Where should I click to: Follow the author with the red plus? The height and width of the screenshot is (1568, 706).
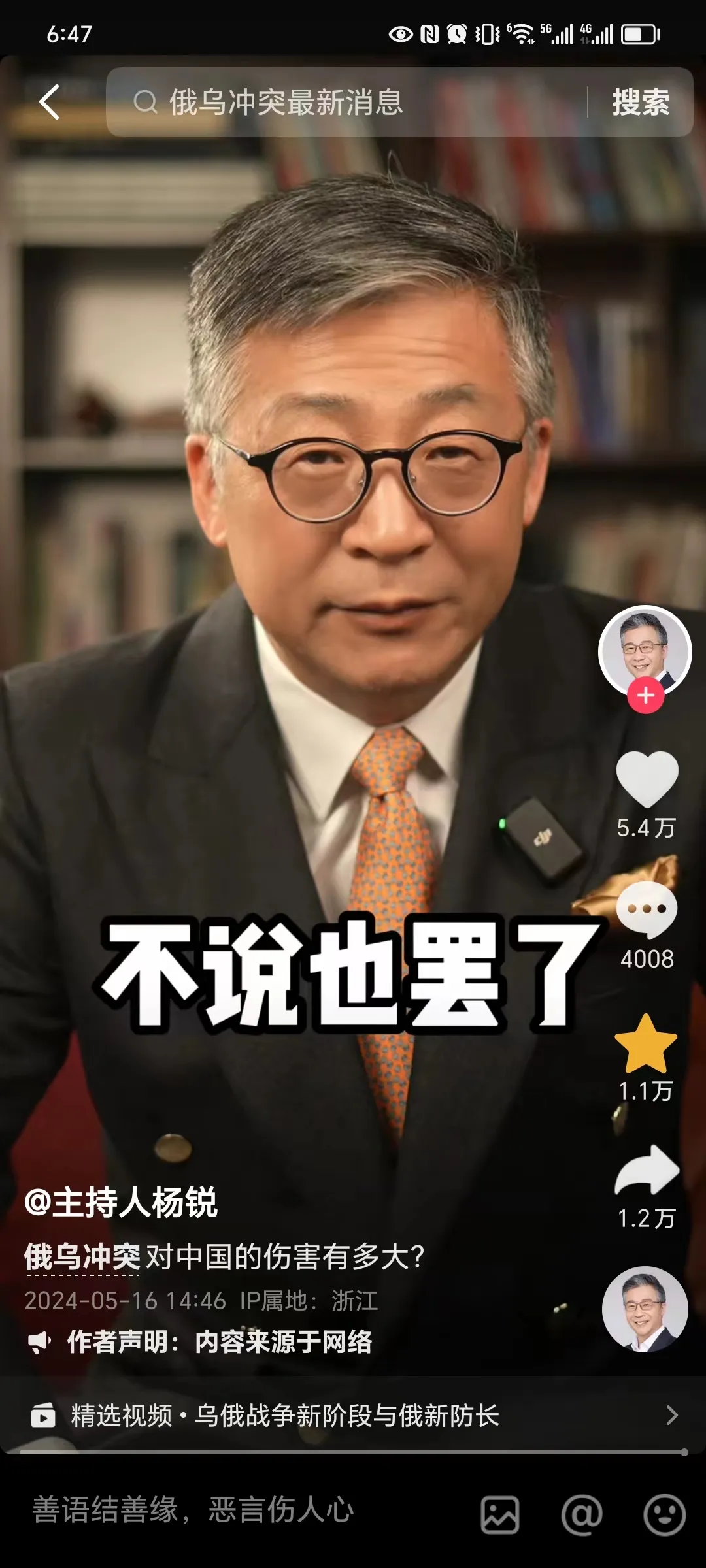(645, 696)
